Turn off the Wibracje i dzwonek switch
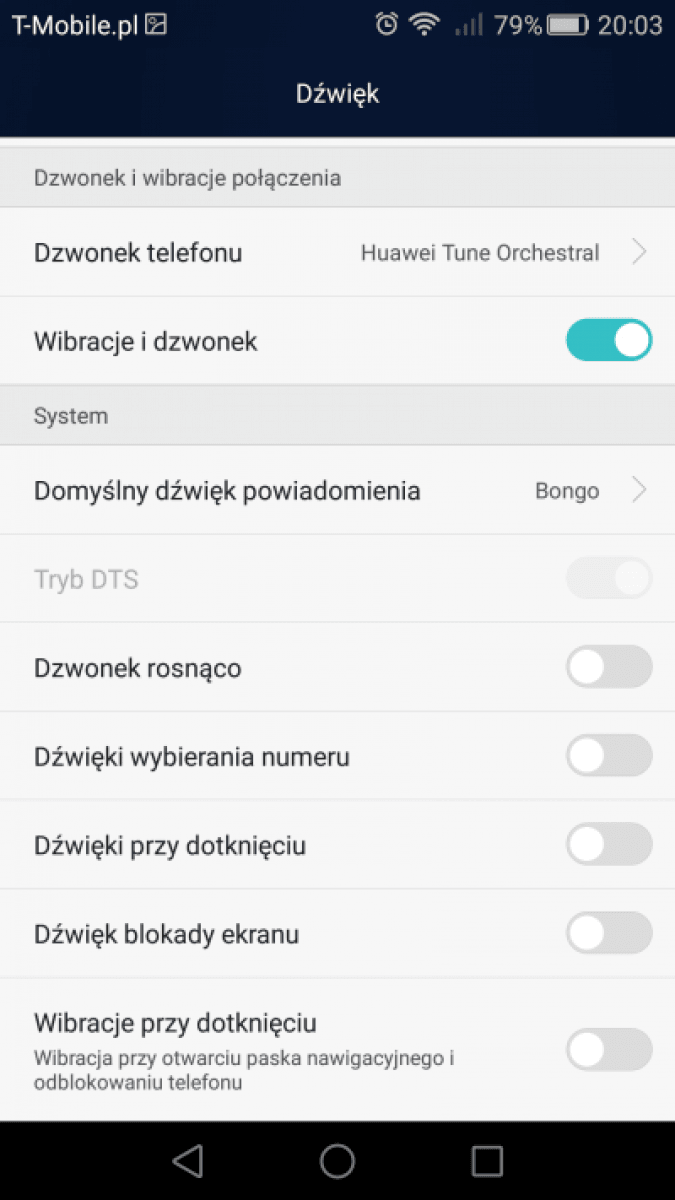Screen dimensions: 675x1200 point(609,340)
